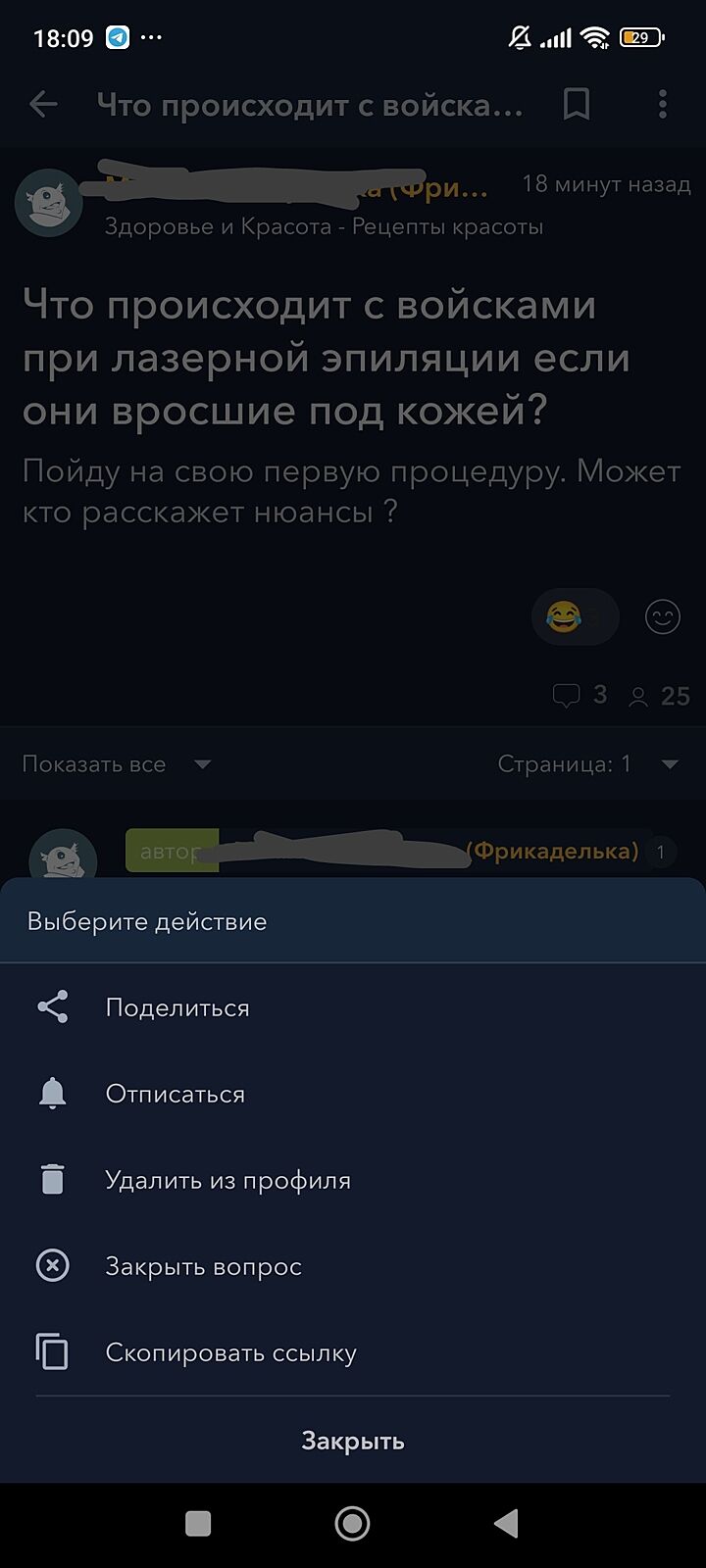706x1568 pixels.
Task: Select Поделиться to share the question
Action: (177, 1007)
